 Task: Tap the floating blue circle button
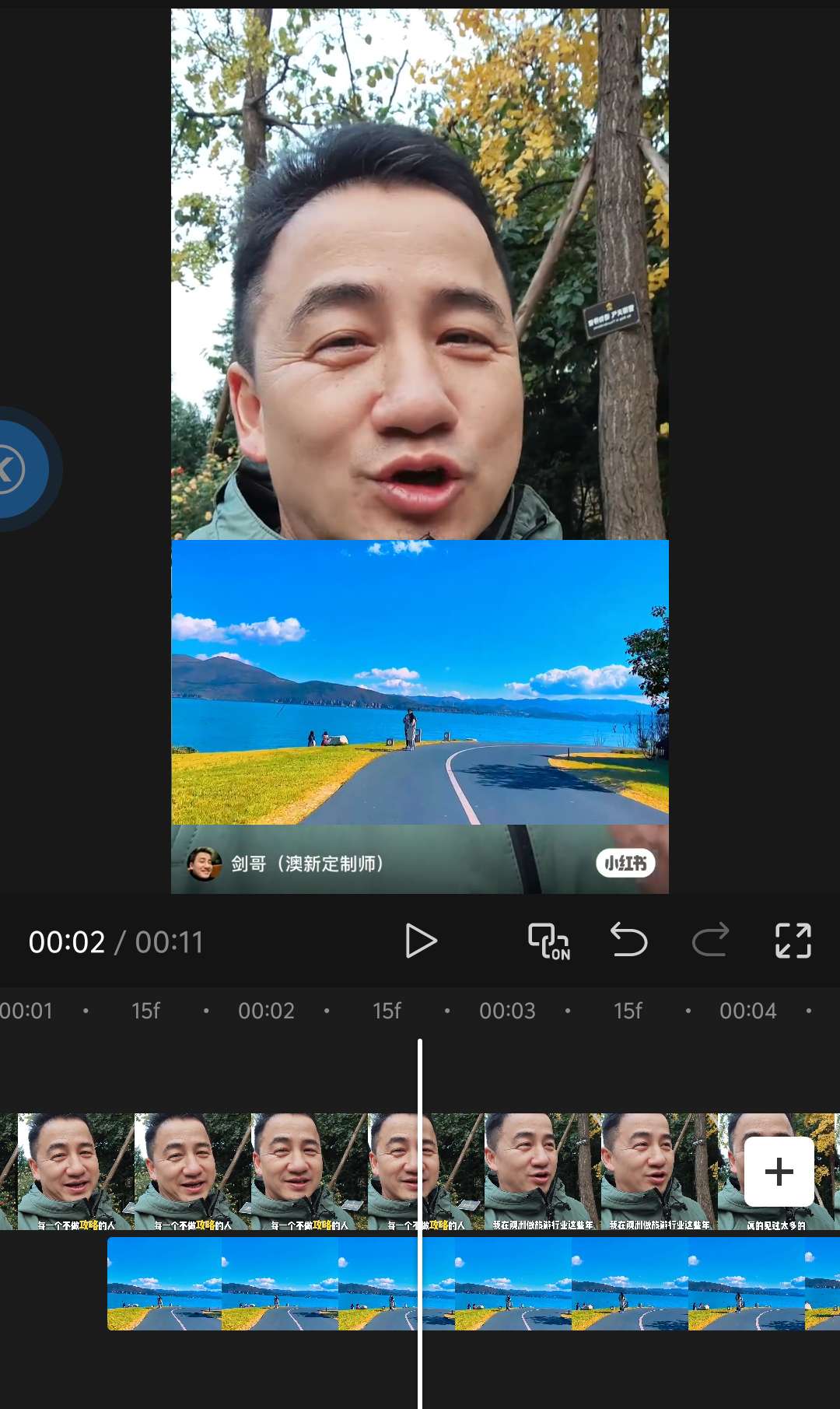pos(16,469)
